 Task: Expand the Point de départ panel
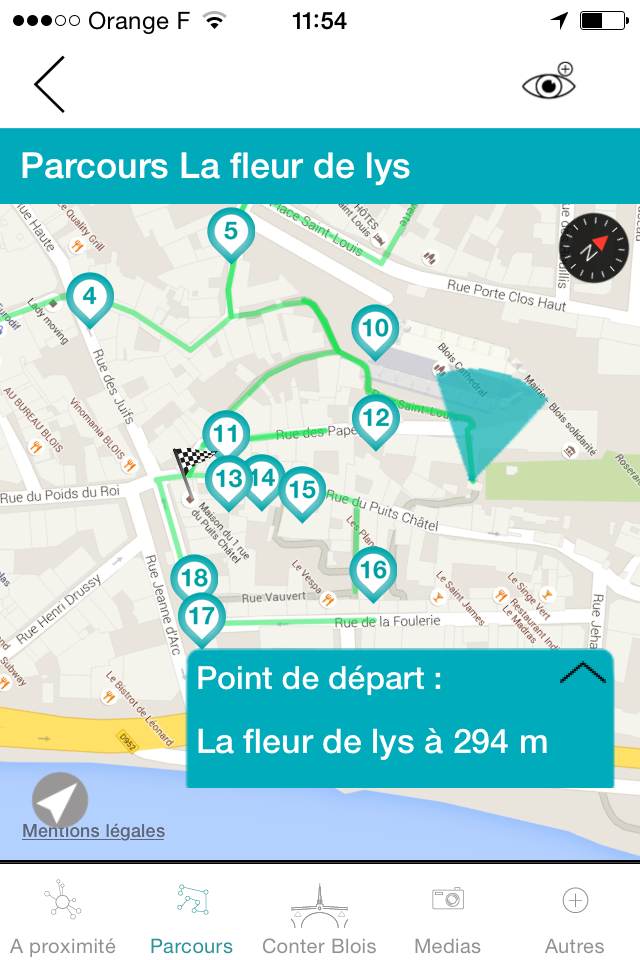(x=582, y=675)
